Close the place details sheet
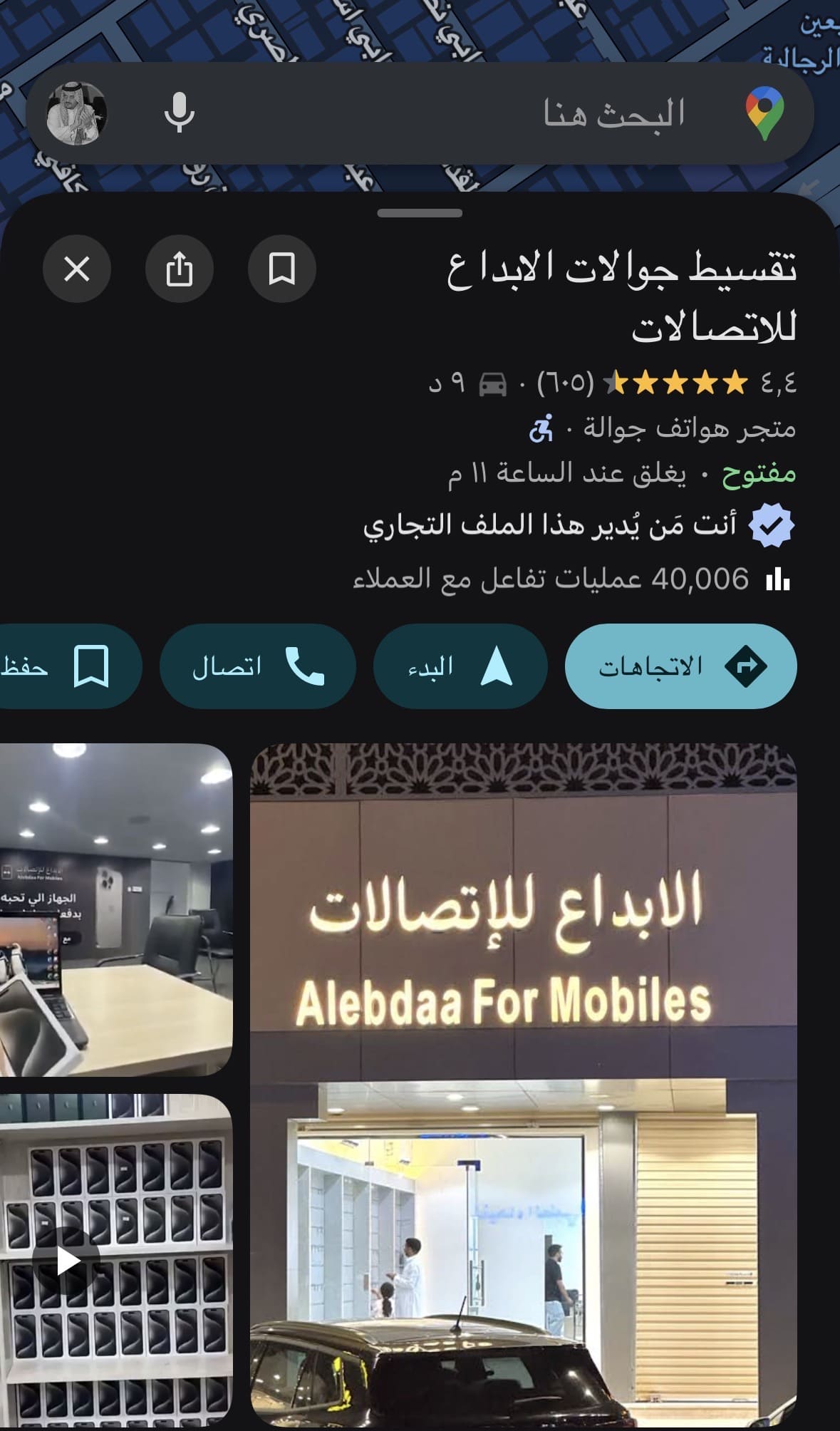 pos(77,269)
